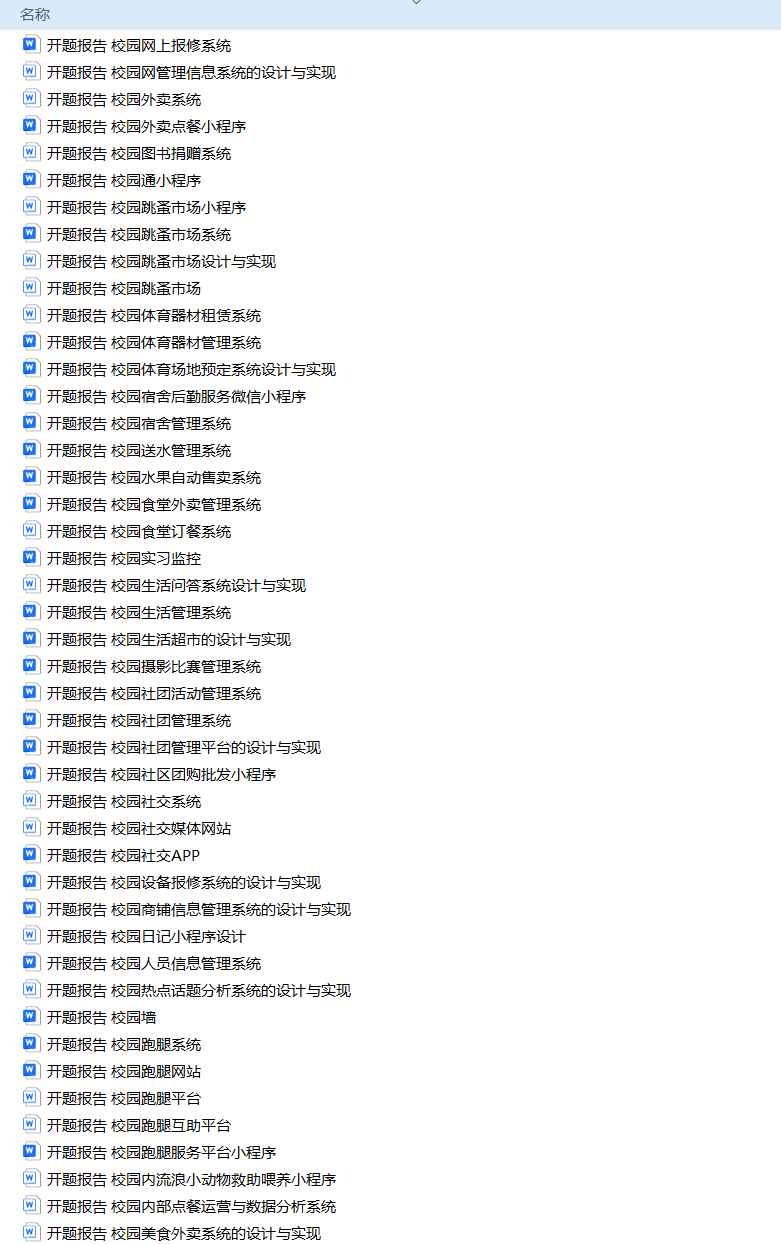Open the 校园送水管理系统 file
781x1244 pixels.
(139, 450)
